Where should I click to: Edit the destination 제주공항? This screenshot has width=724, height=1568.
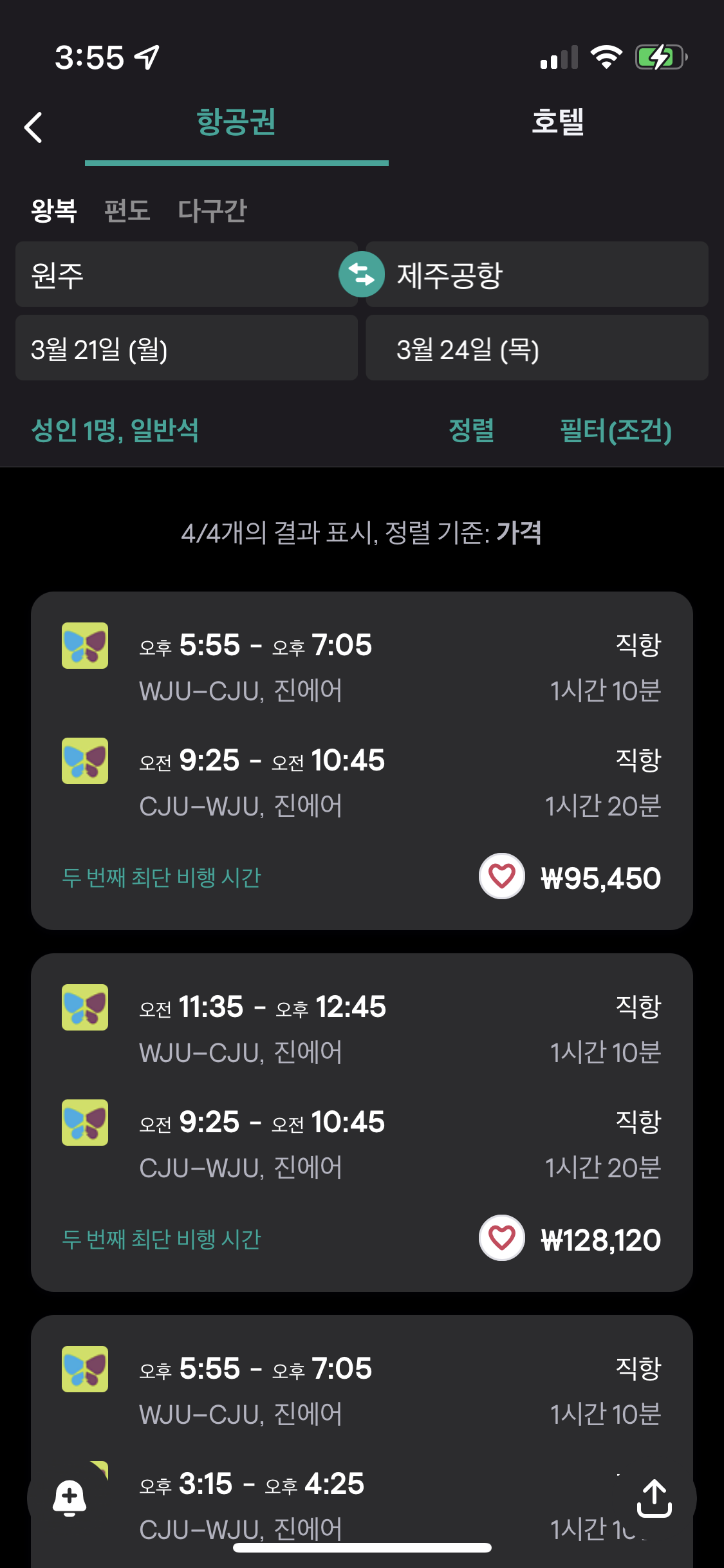[537, 274]
